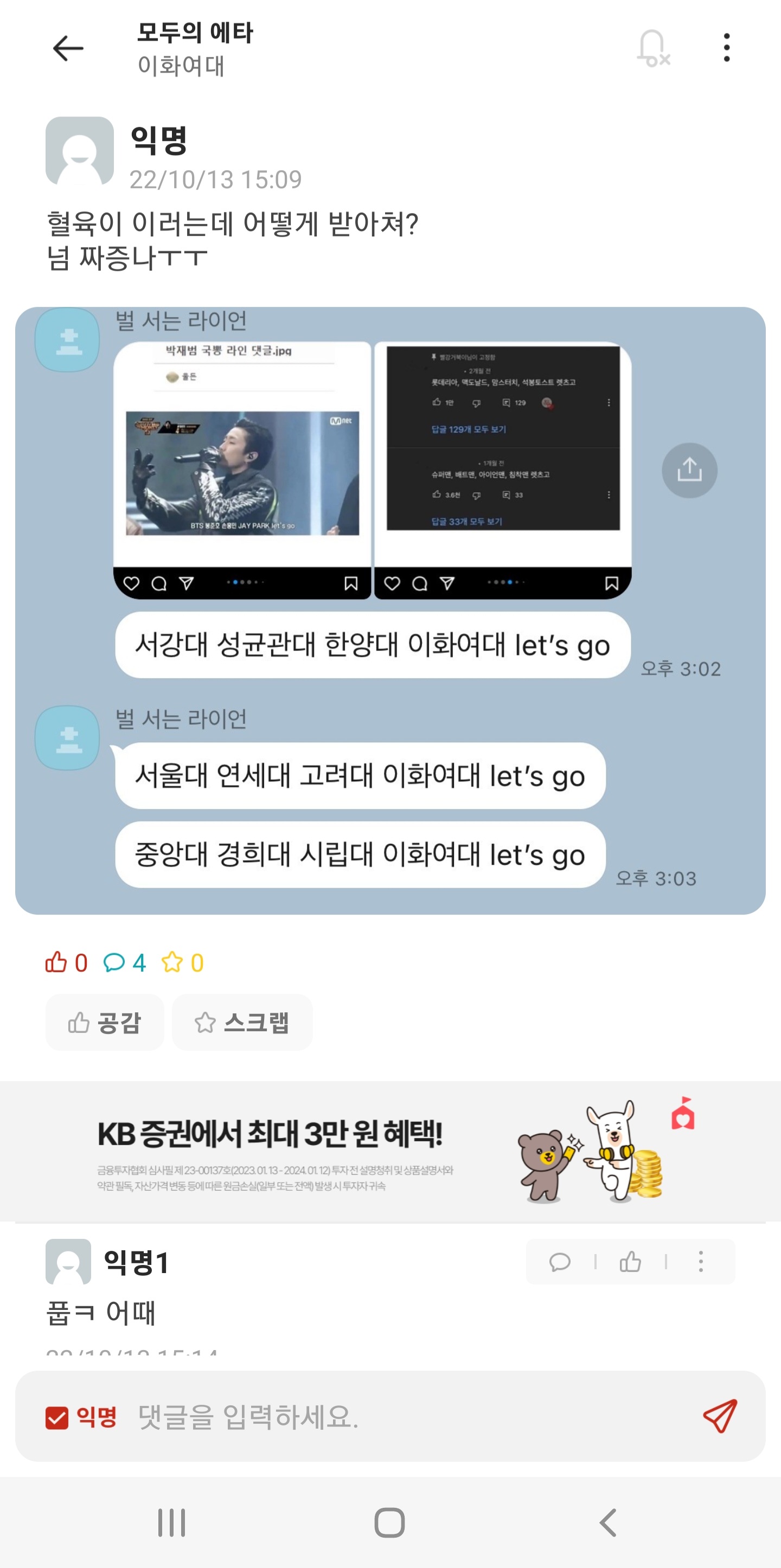Like 익명1's comment
This screenshot has height=1568, width=781.
630,1262
